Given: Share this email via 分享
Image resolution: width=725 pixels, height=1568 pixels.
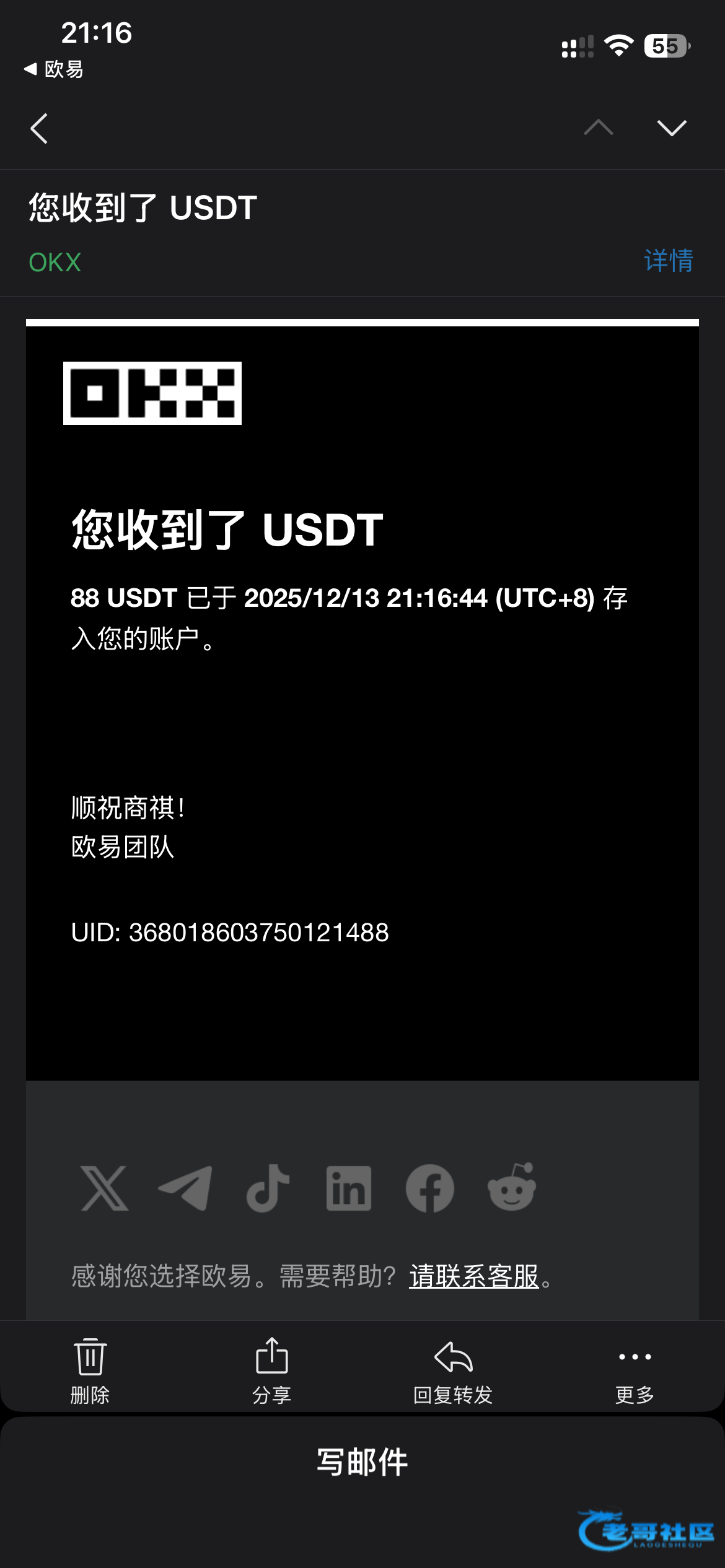Looking at the screenshot, I should tap(272, 1370).
